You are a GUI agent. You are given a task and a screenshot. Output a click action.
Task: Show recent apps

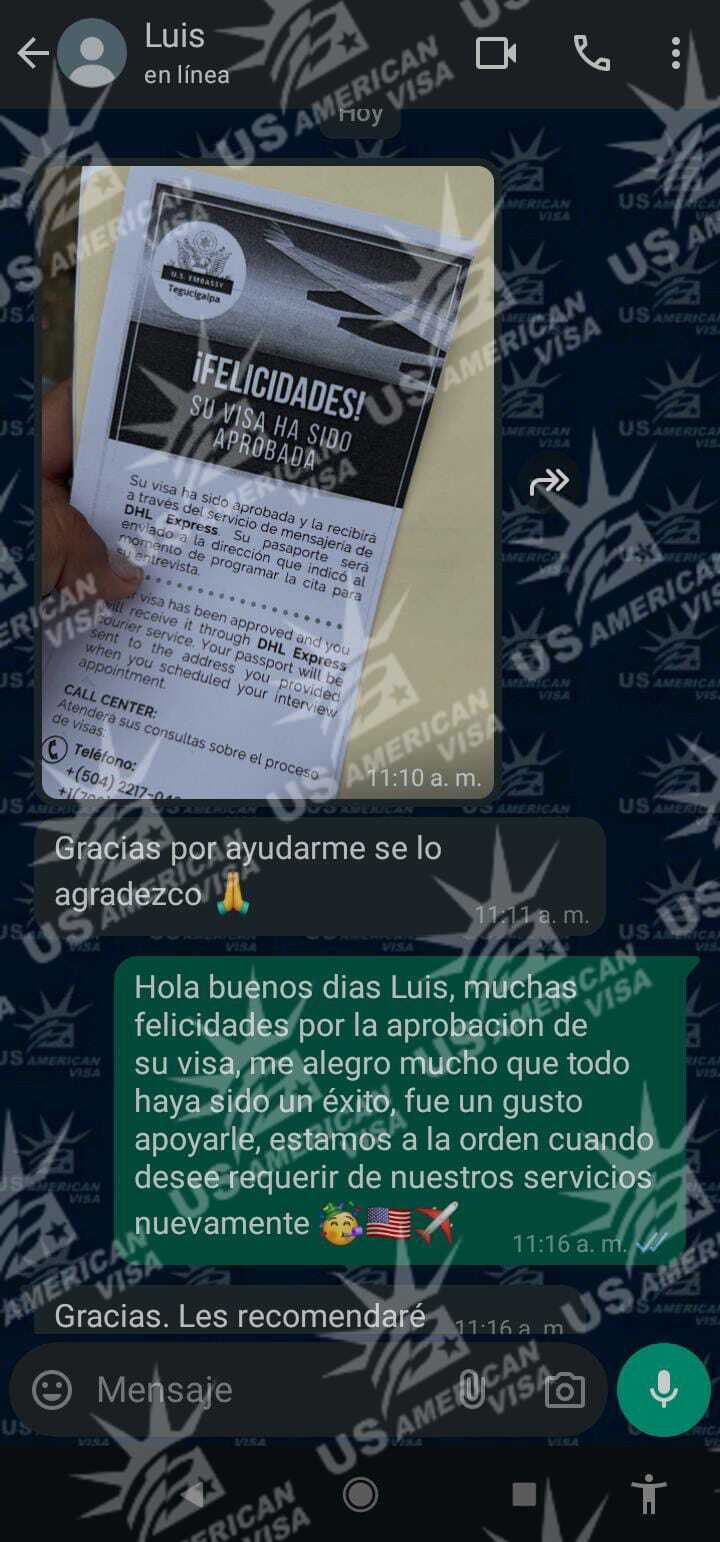(523, 1495)
